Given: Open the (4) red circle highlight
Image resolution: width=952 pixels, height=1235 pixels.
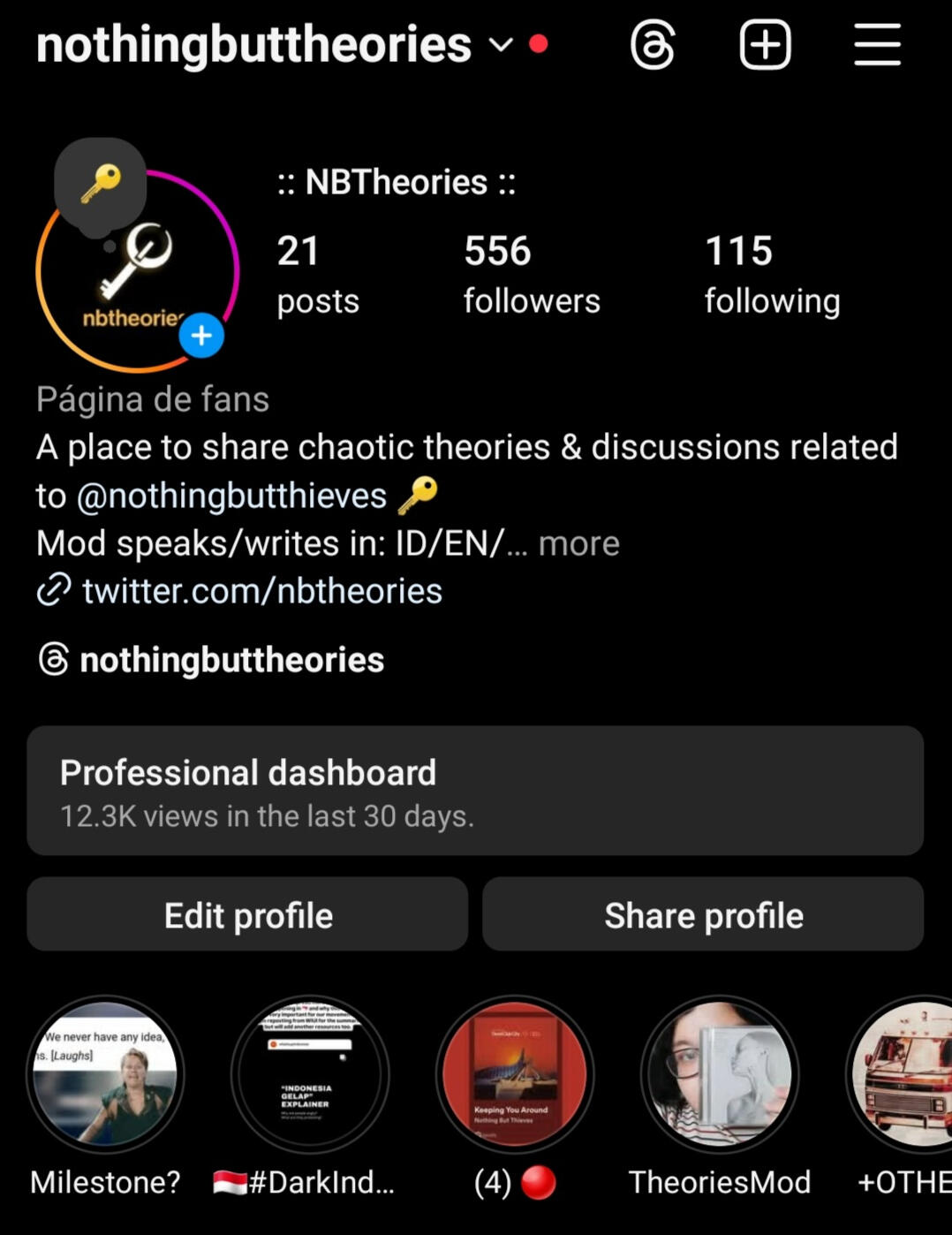Looking at the screenshot, I should click(x=515, y=1074).
